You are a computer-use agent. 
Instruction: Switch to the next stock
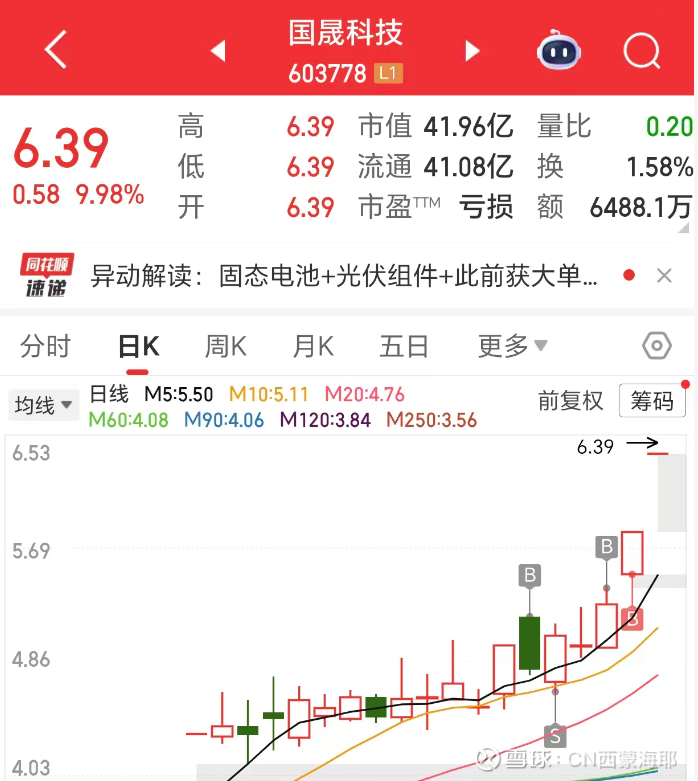click(x=473, y=50)
